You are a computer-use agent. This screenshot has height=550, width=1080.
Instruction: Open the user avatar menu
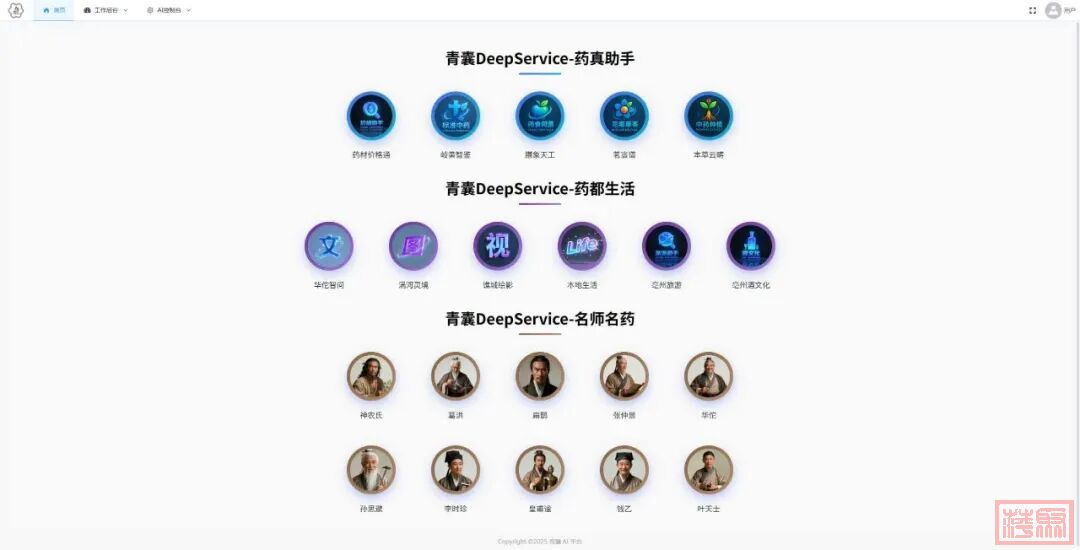pyautogui.click(x=1053, y=10)
